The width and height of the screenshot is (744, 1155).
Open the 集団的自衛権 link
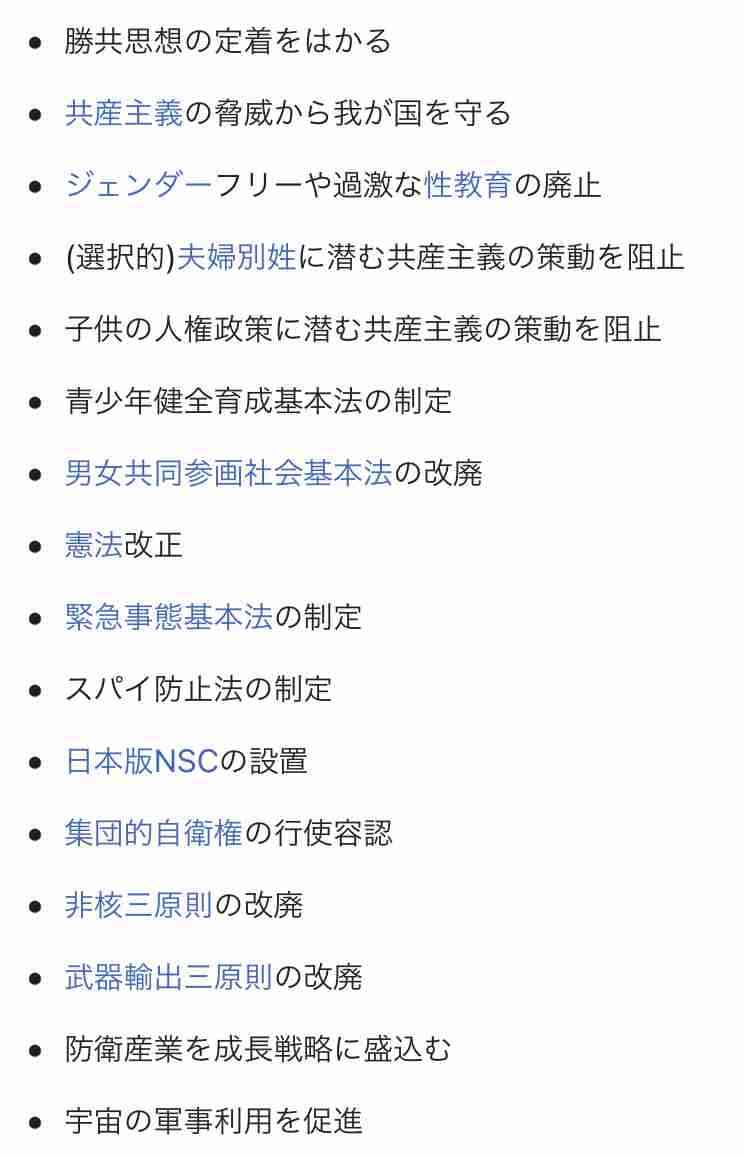[153, 834]
